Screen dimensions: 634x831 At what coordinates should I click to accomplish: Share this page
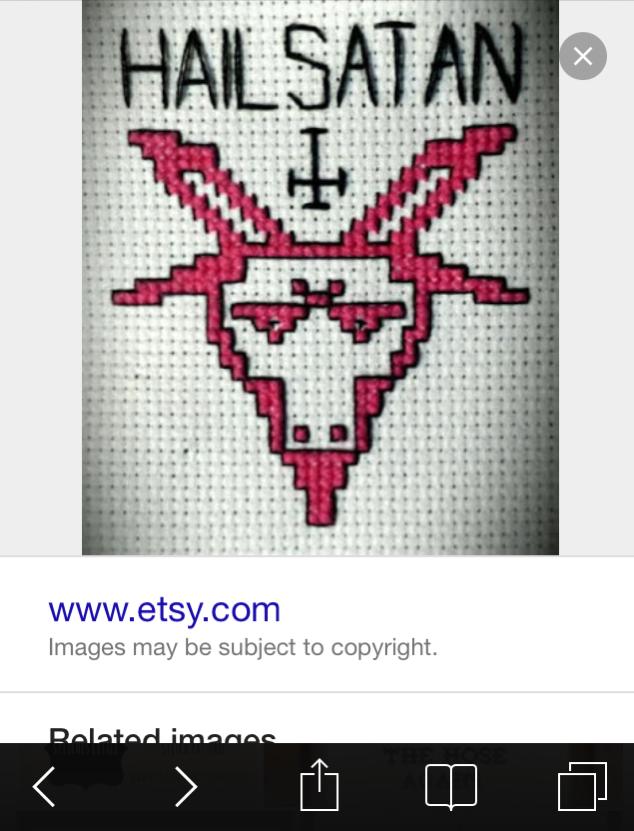[x=319, y=785]
